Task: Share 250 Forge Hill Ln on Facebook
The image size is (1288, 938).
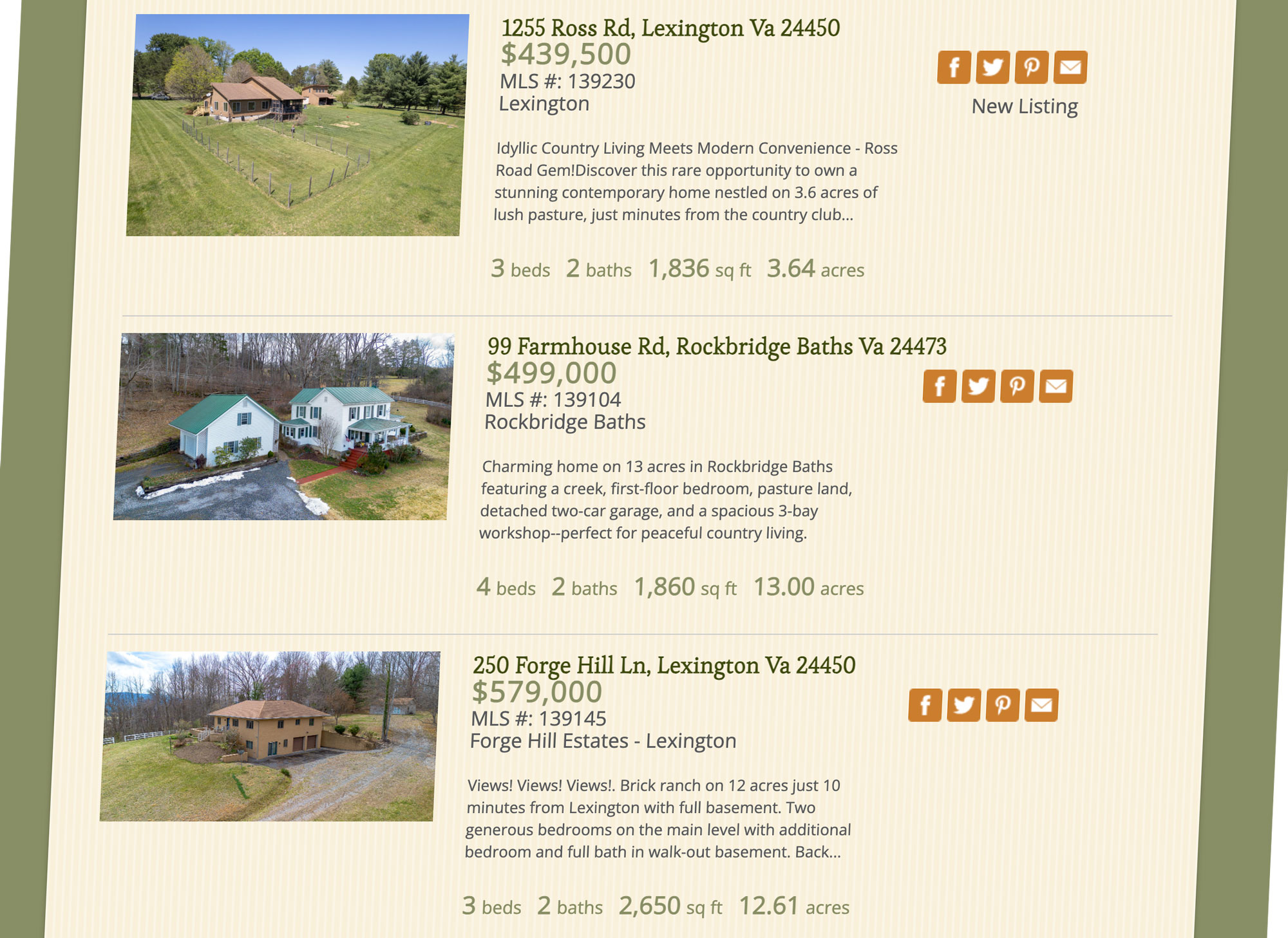Action: [x=925, y=705]
